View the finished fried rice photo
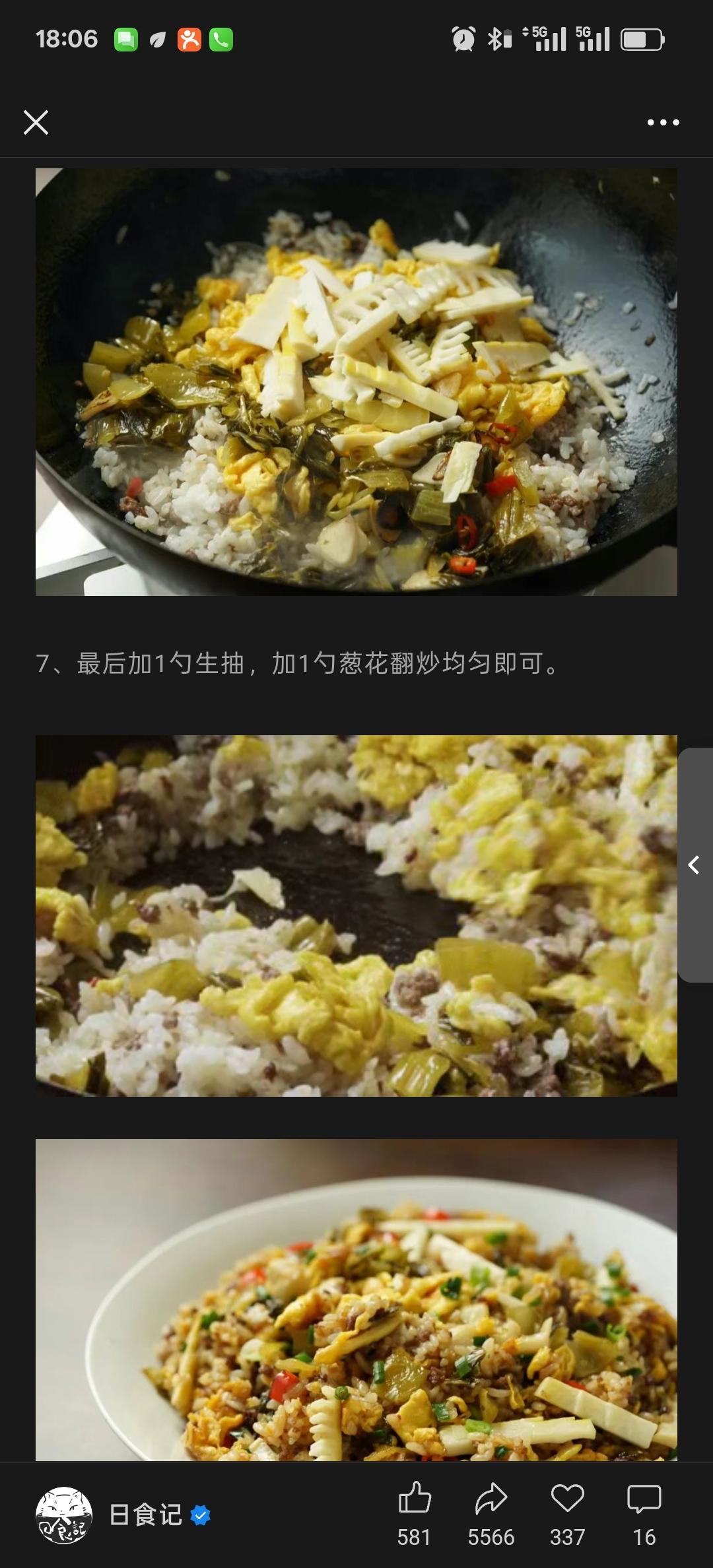The width and height of the screenshot is (713, 1568). point(356,1299)
